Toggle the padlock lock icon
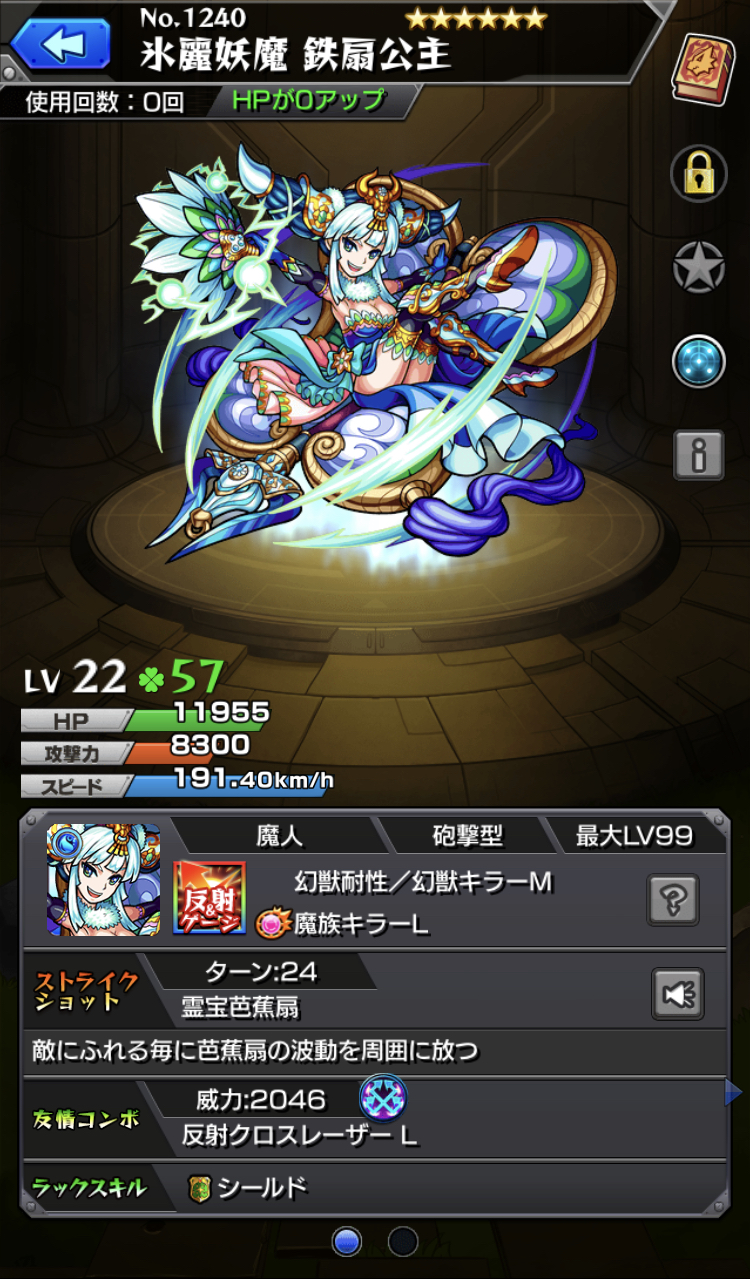This screenshot has width=750, height=1279. 698,172
